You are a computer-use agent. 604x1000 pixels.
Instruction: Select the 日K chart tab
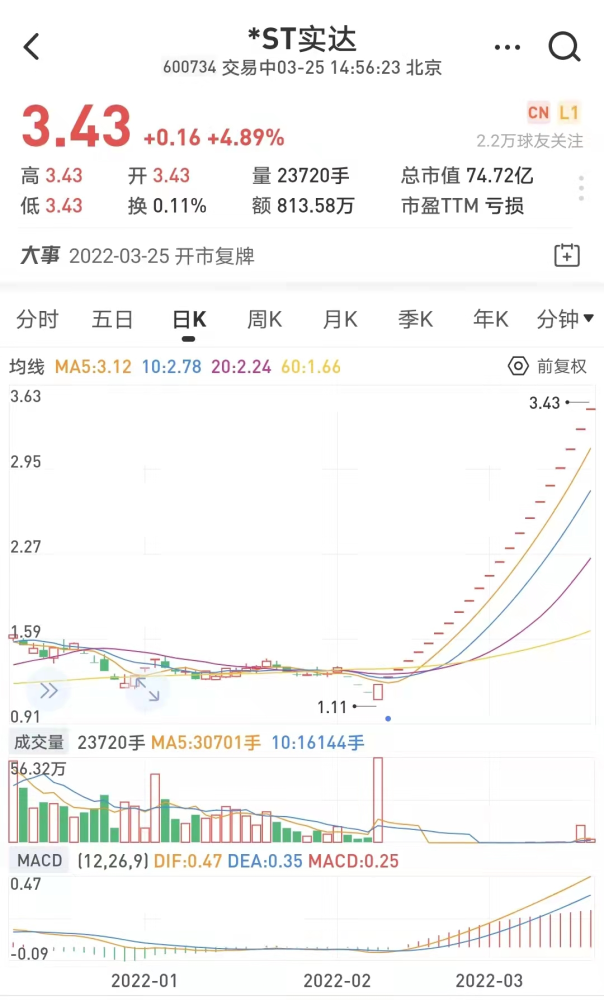click(189, 320)
